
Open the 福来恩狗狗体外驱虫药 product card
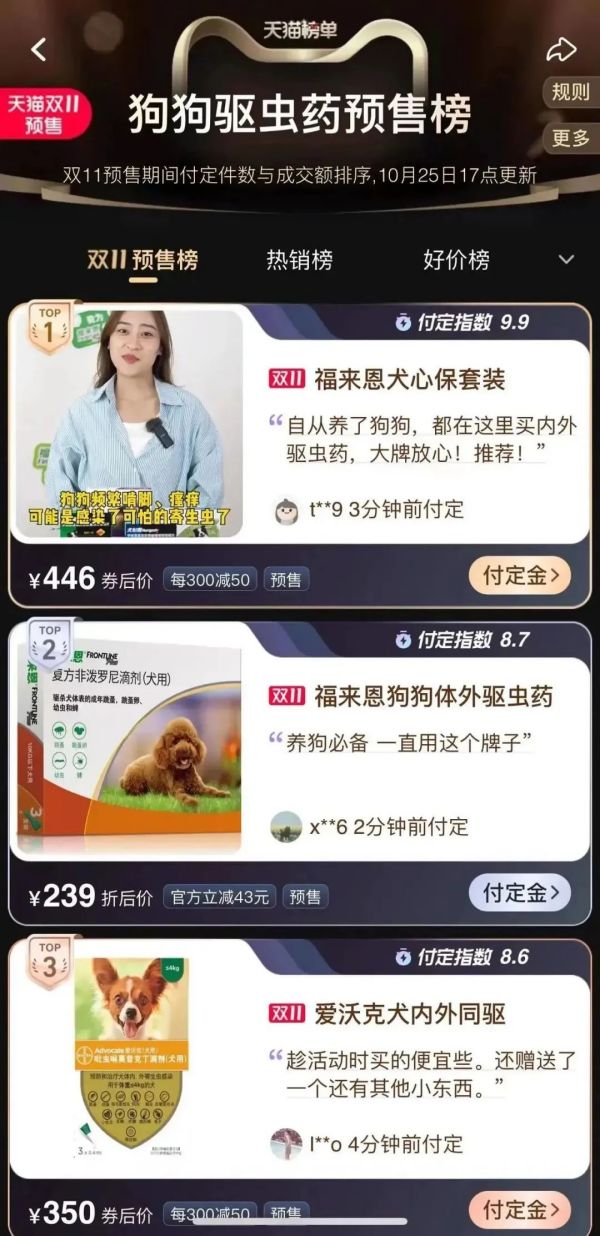coord(418,696)
